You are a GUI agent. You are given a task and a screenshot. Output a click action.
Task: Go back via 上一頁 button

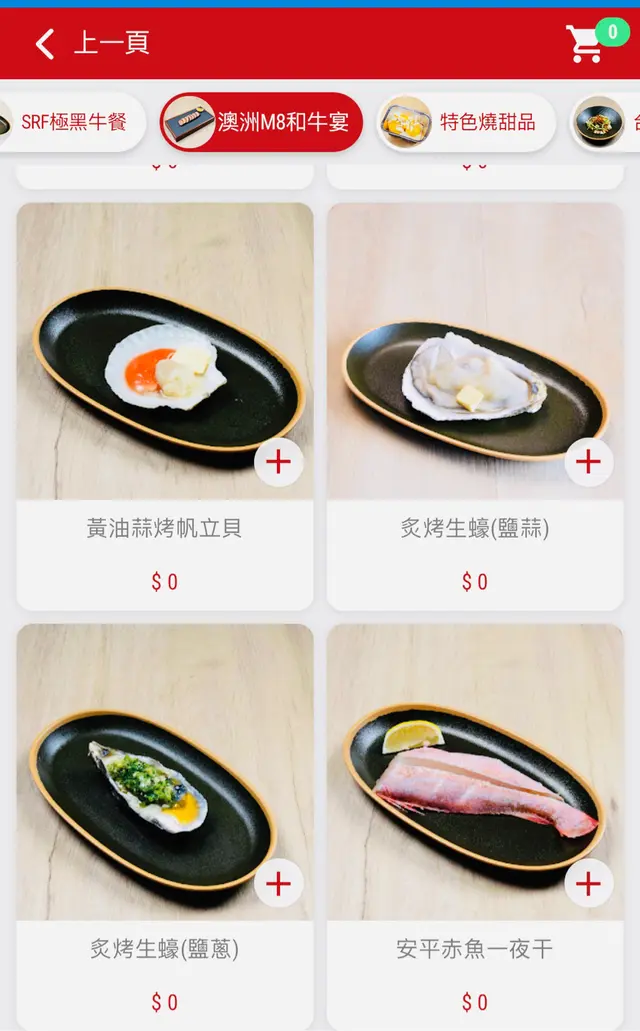pyautogui.click(x=92, y=43)
